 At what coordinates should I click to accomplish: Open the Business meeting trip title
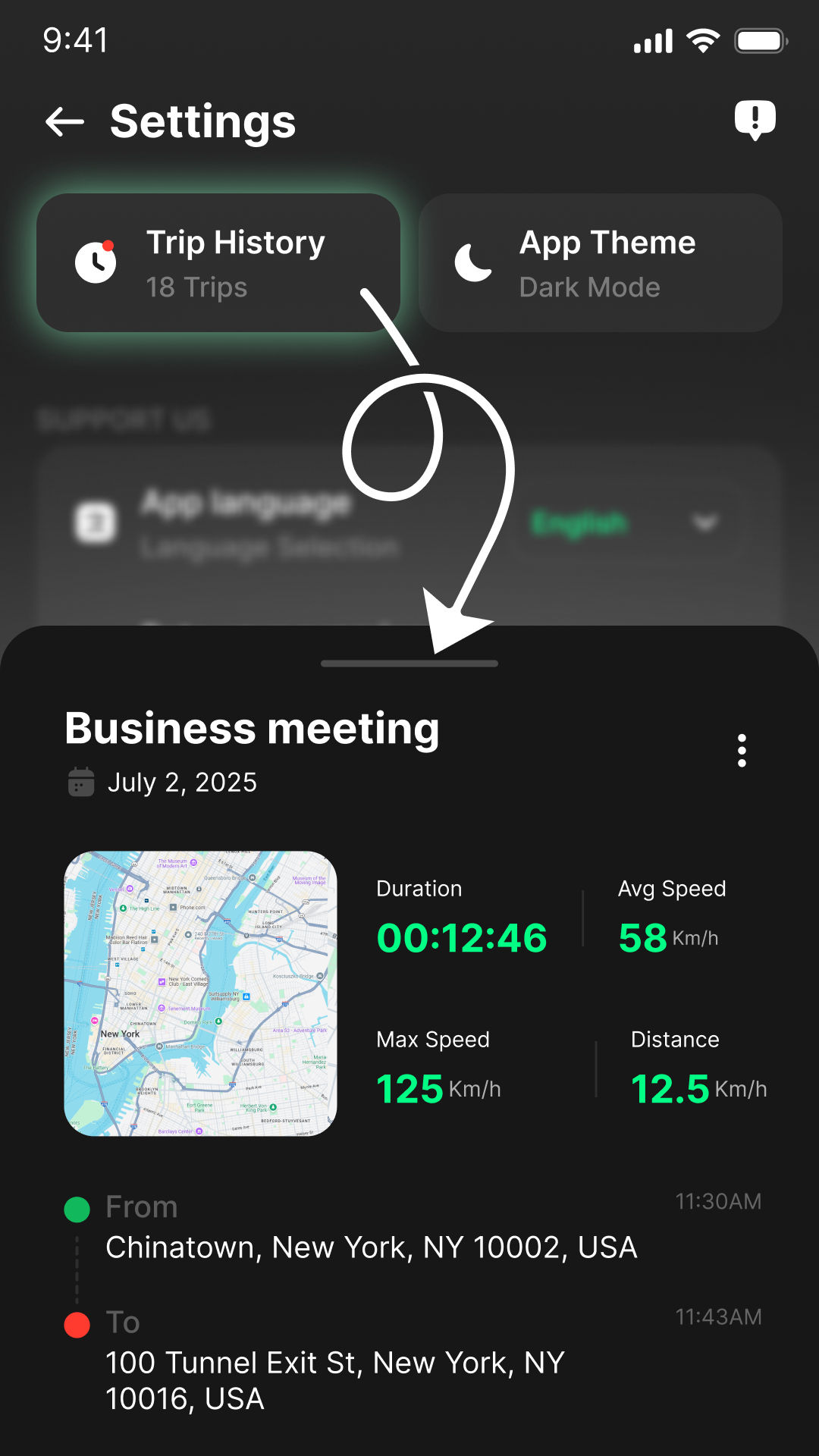click(252, 728)
